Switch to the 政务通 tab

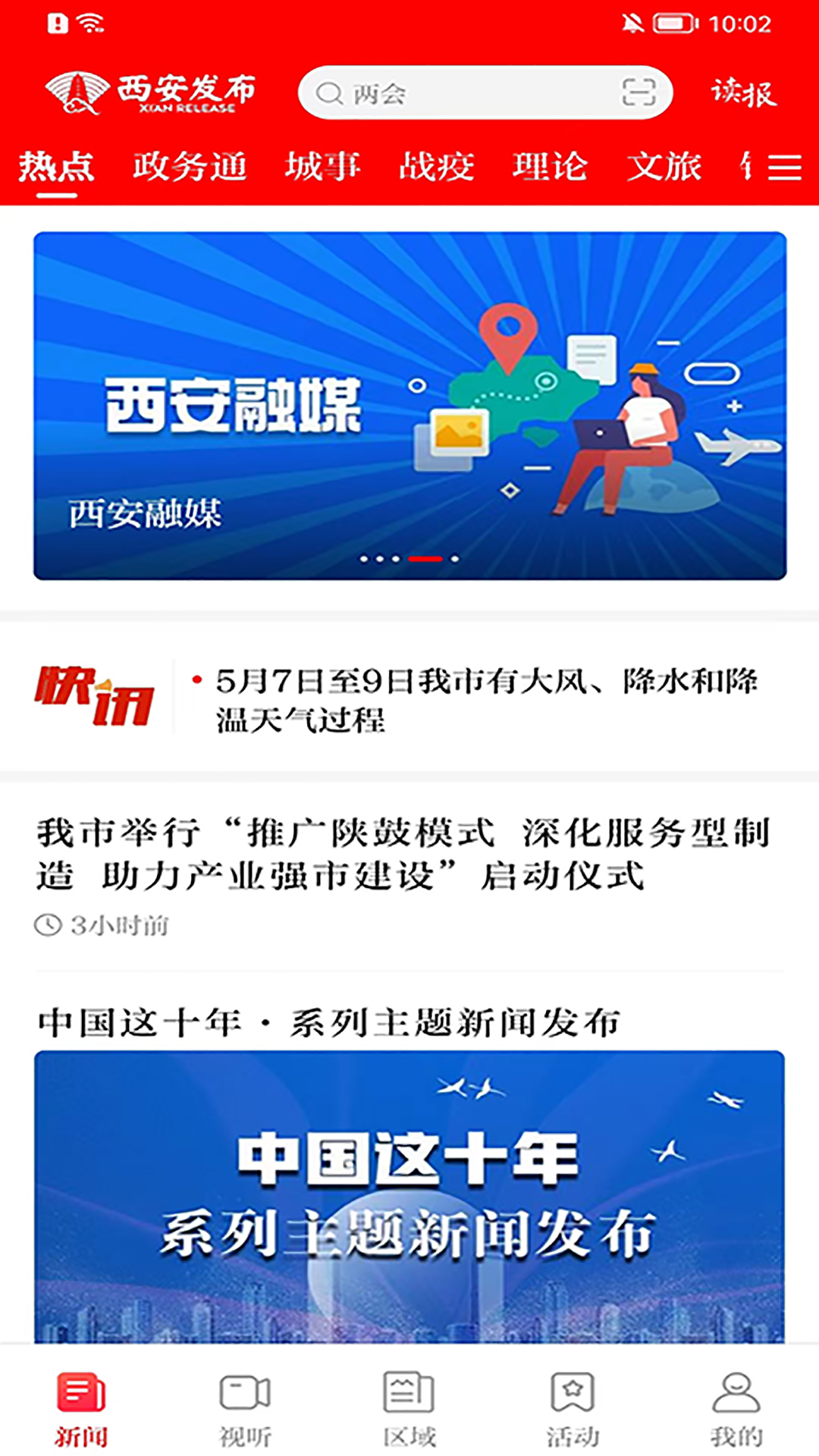coord(190,167)
